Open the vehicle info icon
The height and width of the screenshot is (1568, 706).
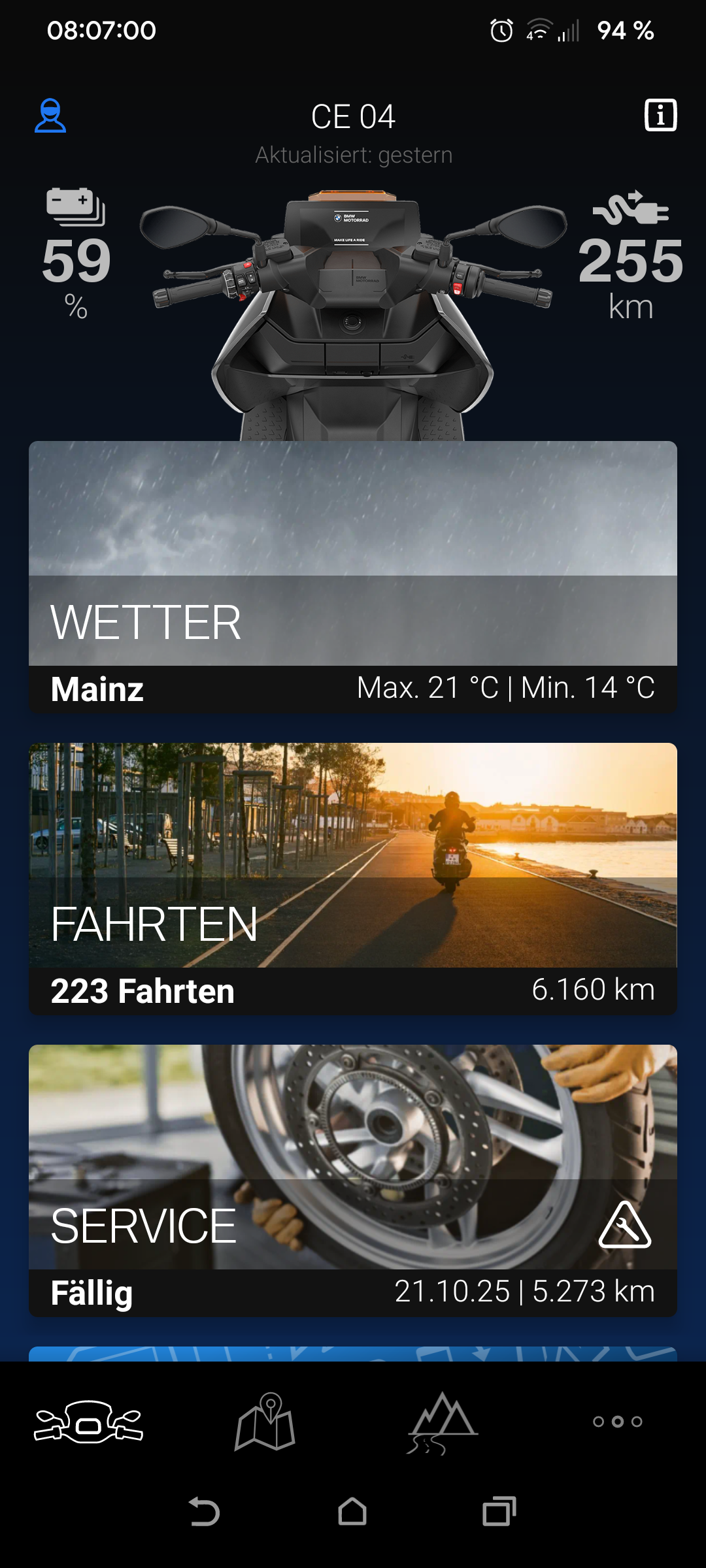pos(660,116)
